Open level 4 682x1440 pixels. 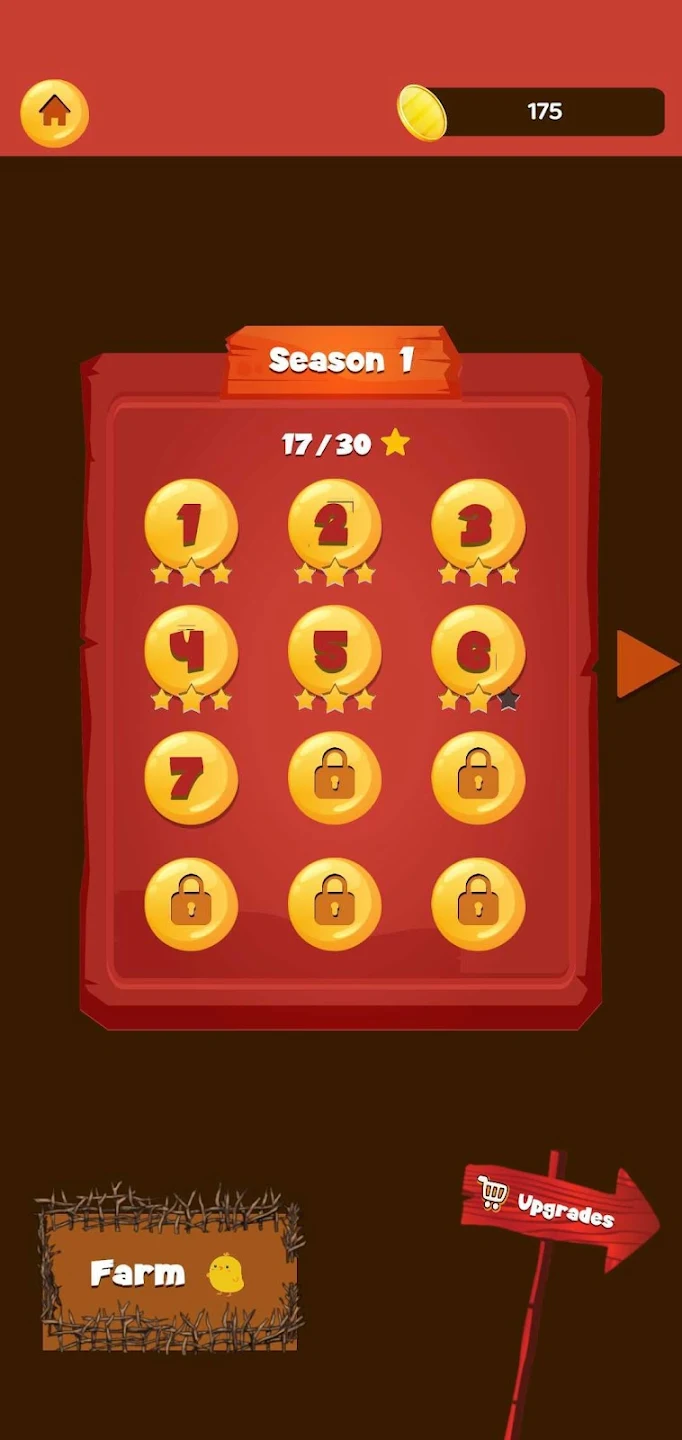click(191, 652)
